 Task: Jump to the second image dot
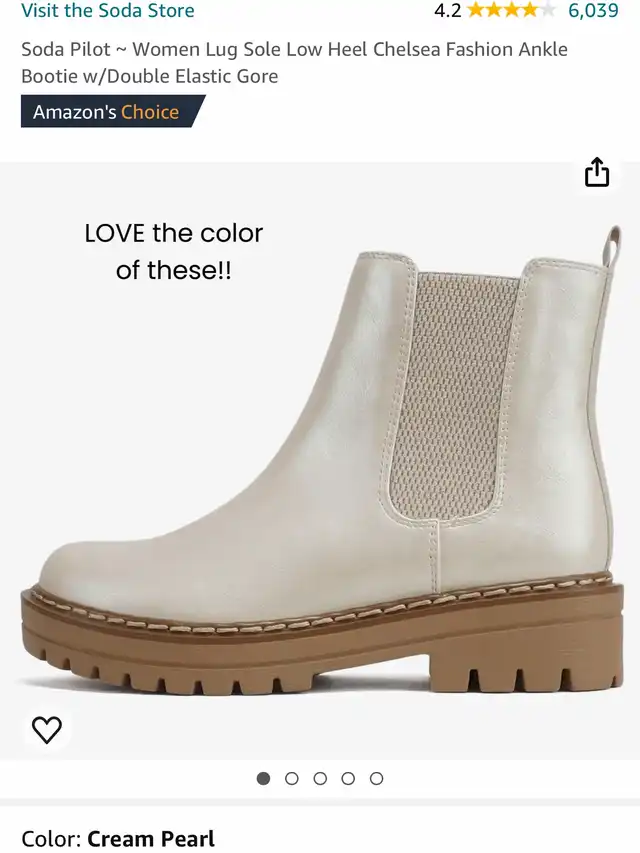coord(292,778)
